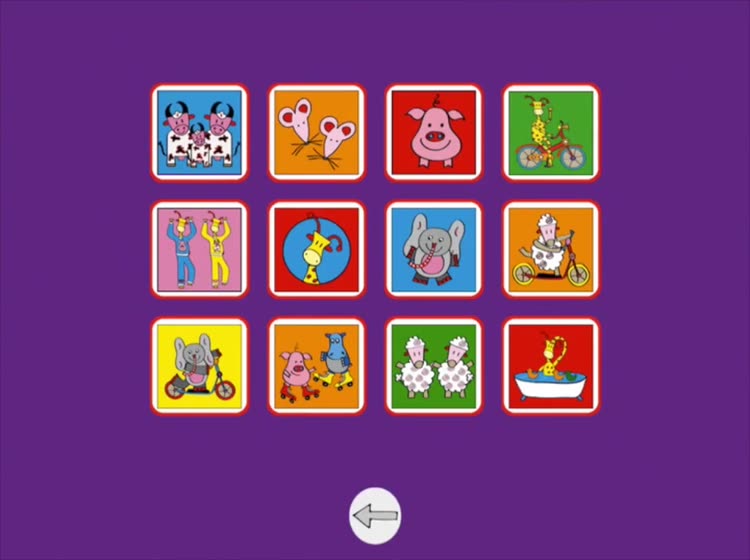
Task: Select the pig and hippo roller-skating tile
Action: (x=315, y=366)
